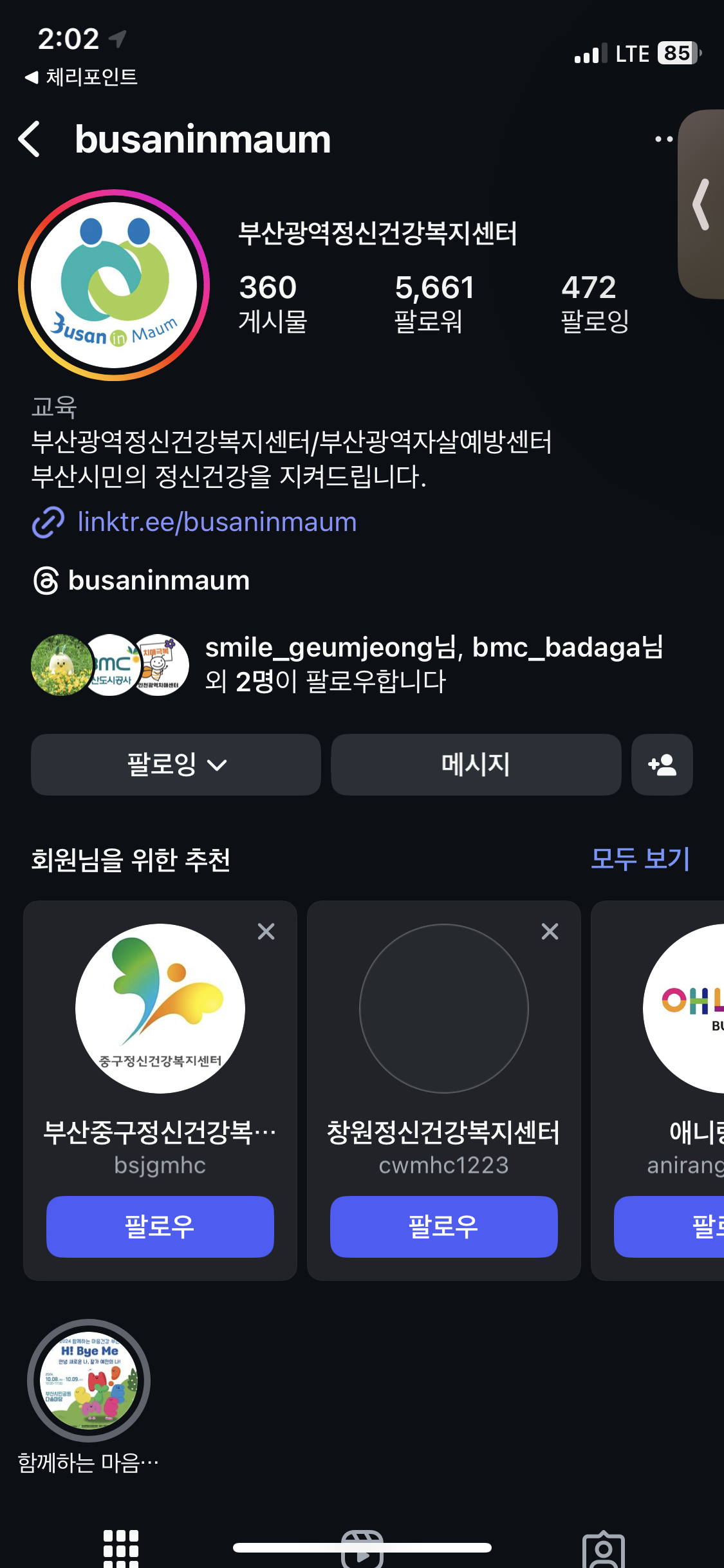The image size is (724, 1568).
Task: Tap 모두 보기 to see all suggestions
Action: [x=640, y=859]
